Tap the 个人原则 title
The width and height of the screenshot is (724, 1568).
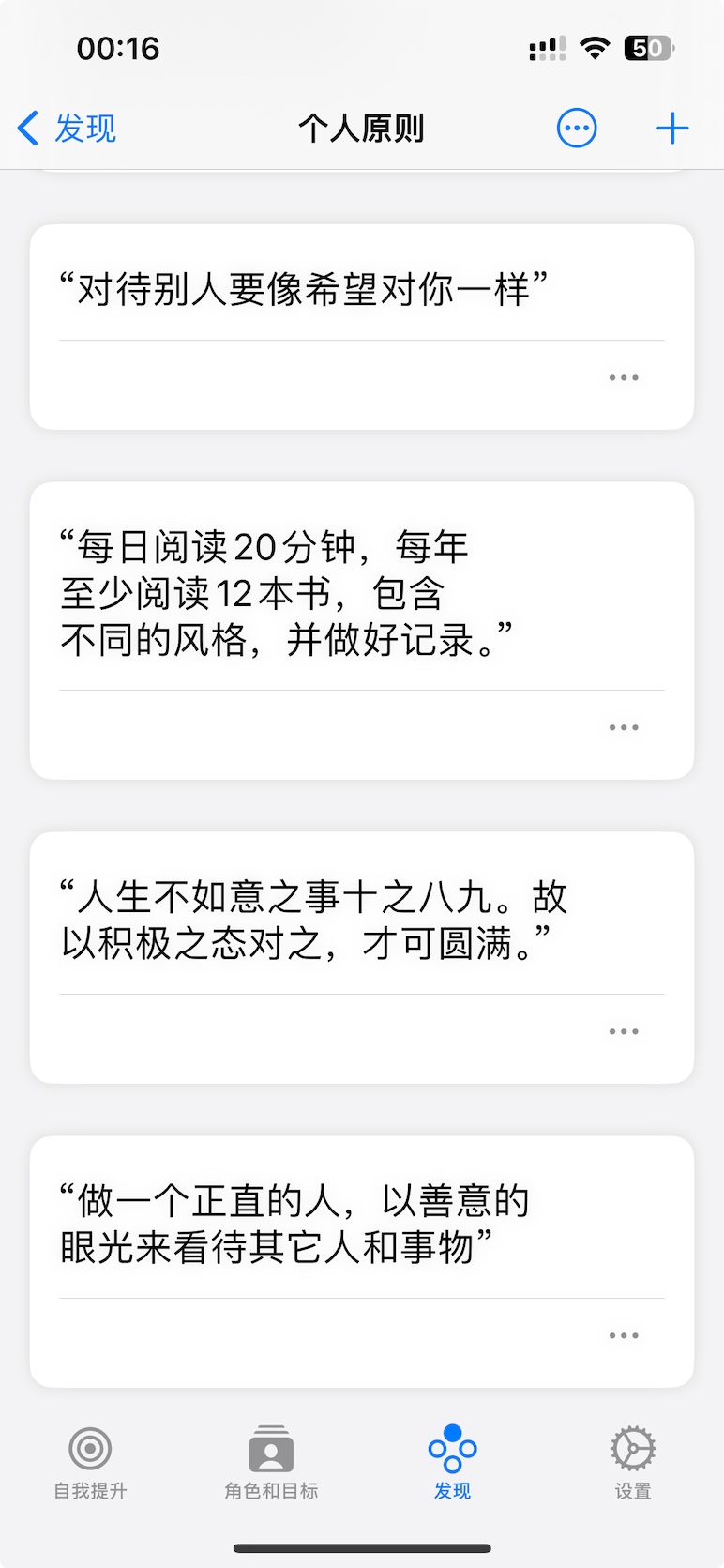[x=362, y=128]
